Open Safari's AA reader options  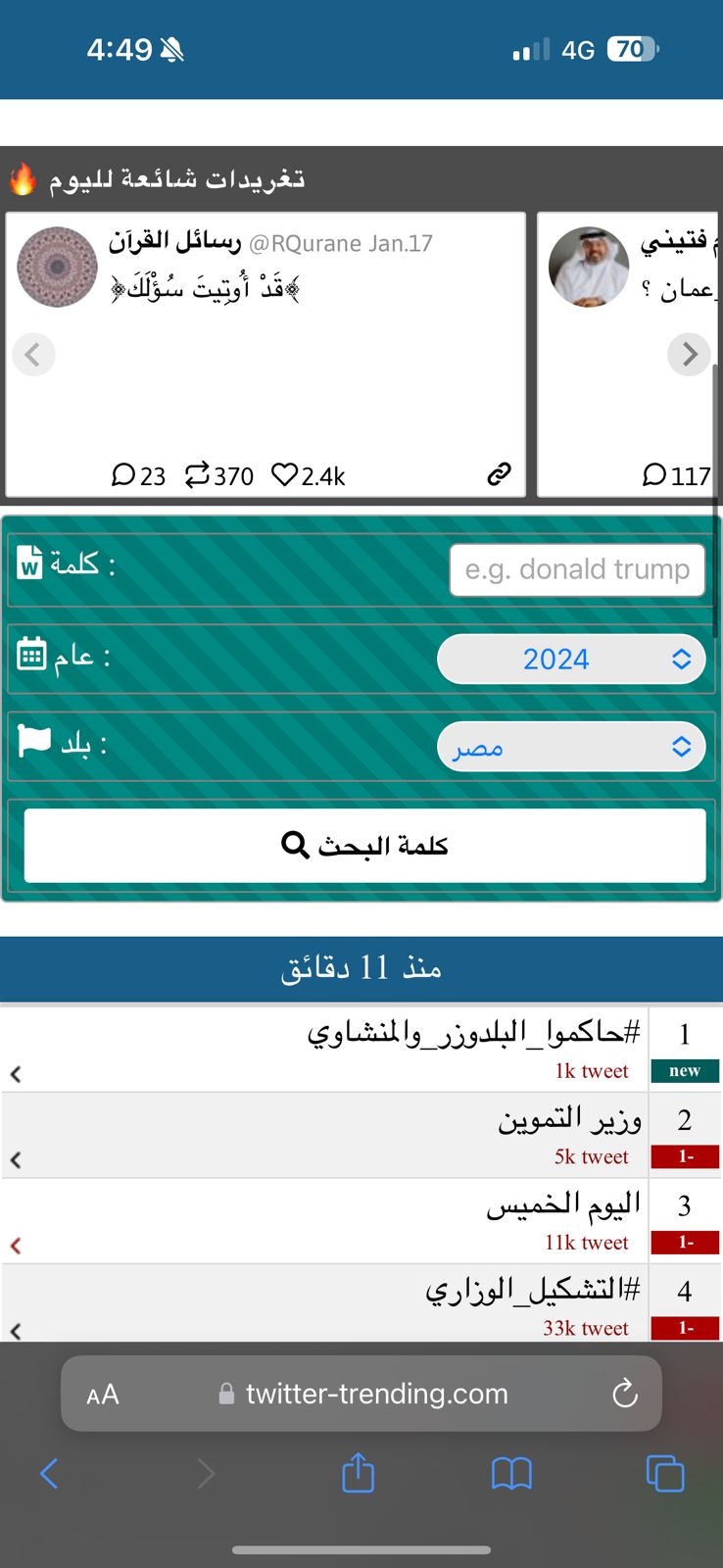point(103,1395)
